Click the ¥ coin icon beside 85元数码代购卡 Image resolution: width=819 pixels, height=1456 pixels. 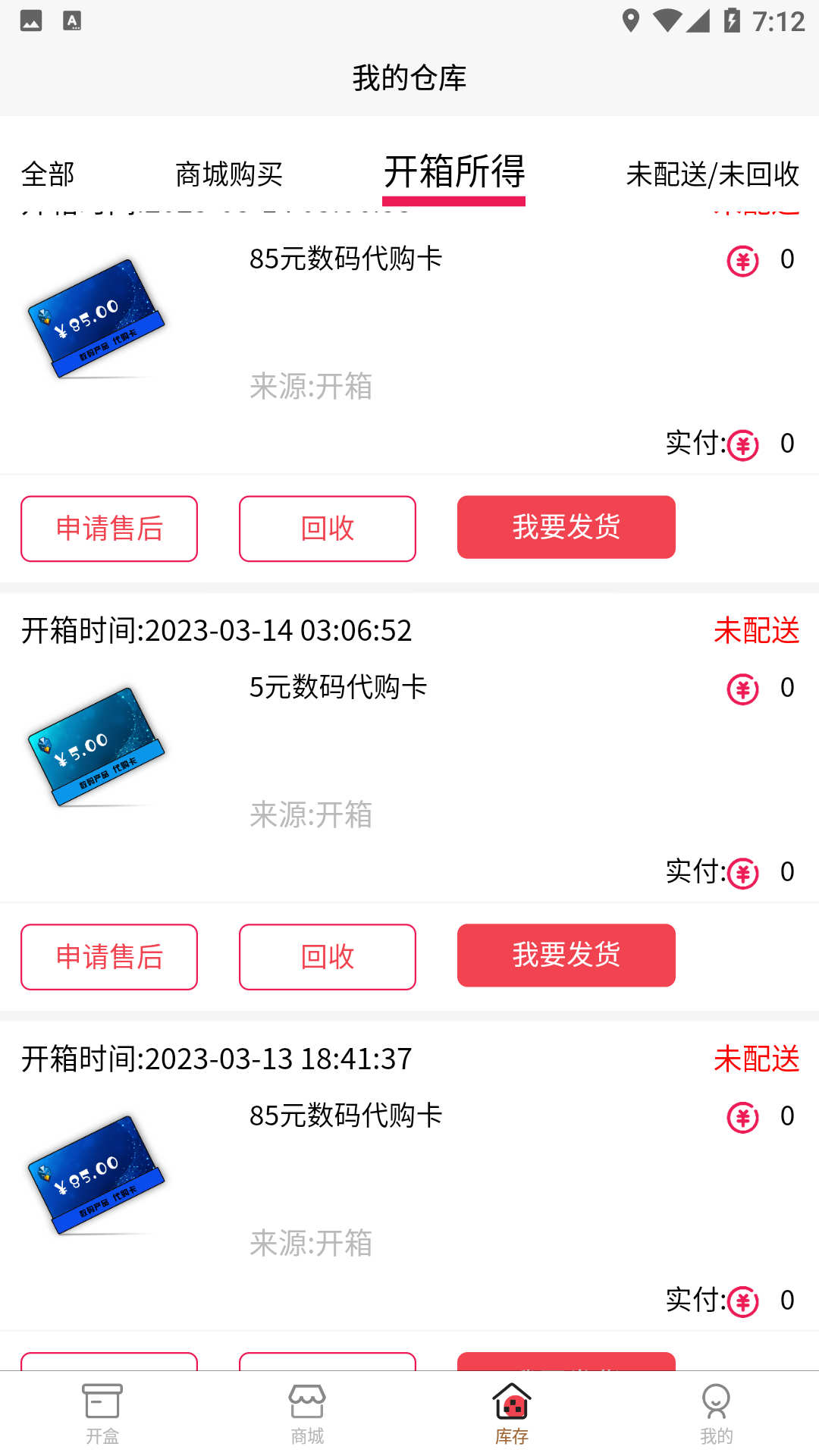[743, 259]
